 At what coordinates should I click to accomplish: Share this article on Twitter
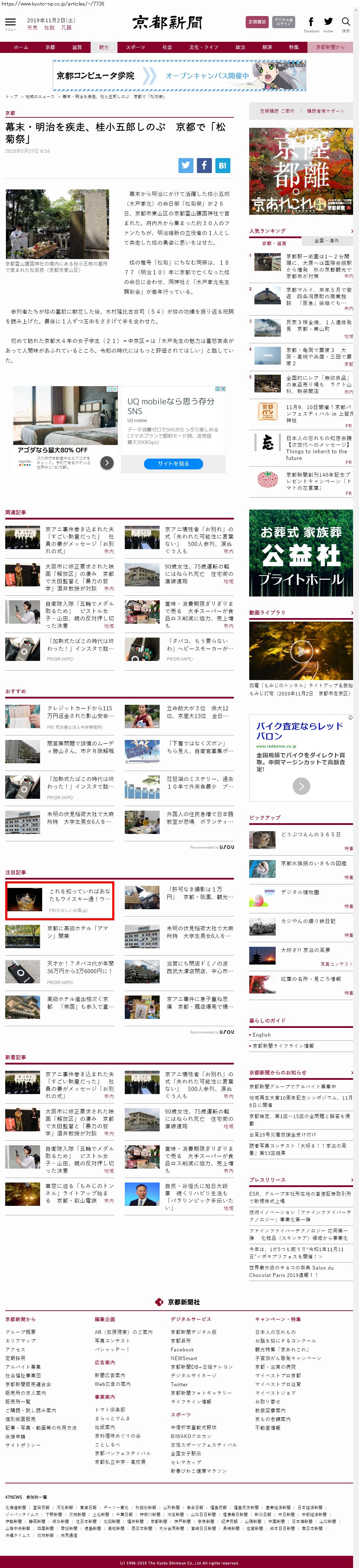pos(186,165)
